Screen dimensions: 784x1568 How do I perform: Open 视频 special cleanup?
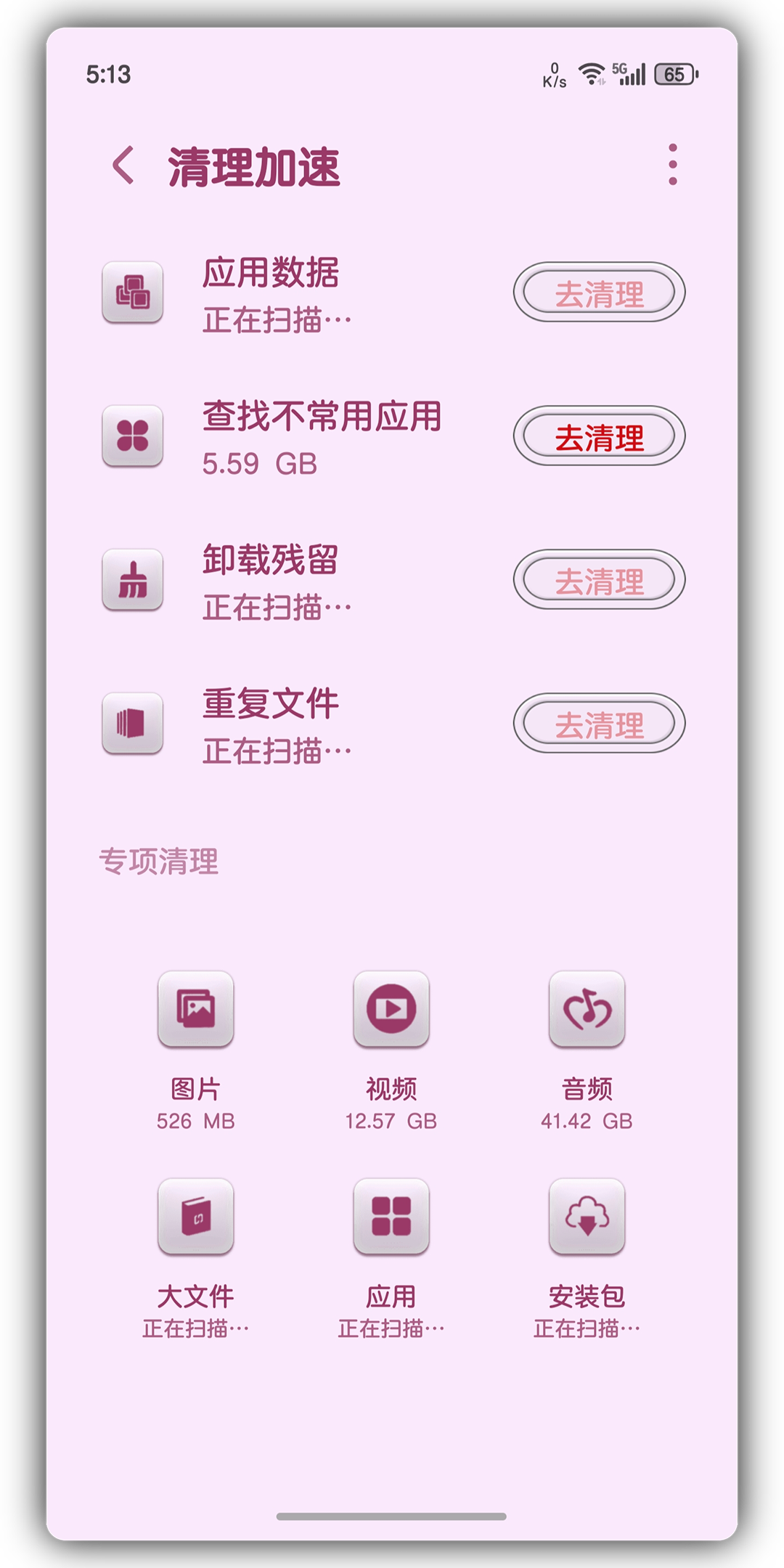point(391,1009)
